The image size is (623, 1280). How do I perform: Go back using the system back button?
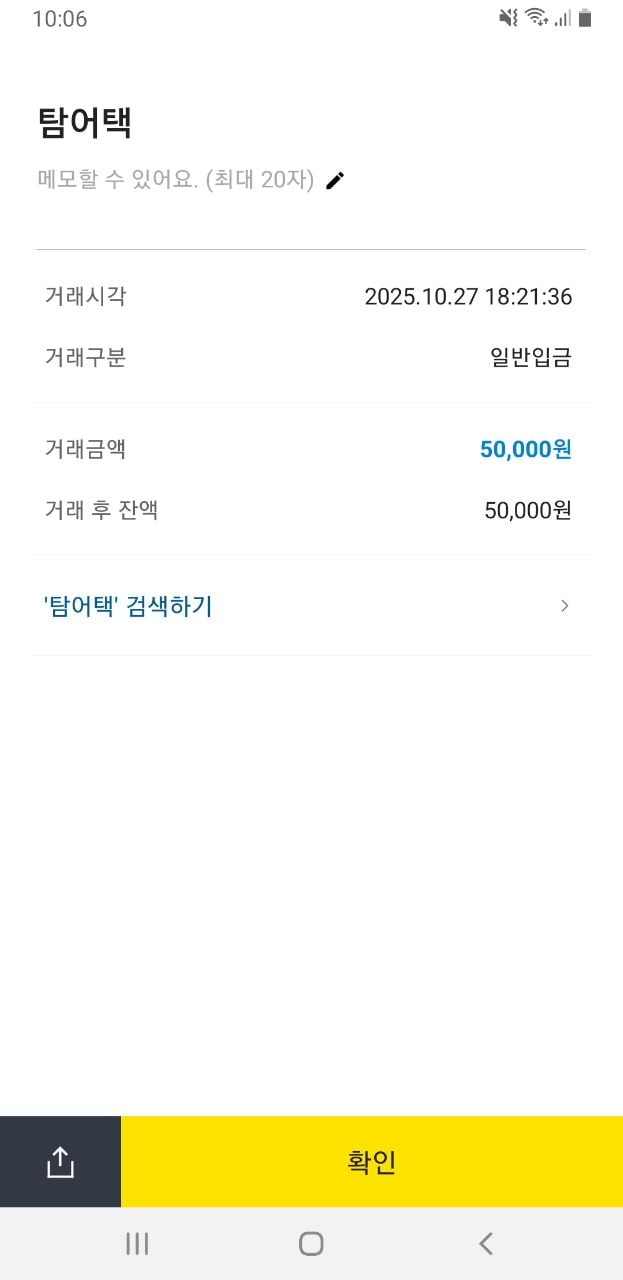pyautogui.click(x=485, y=1243)
